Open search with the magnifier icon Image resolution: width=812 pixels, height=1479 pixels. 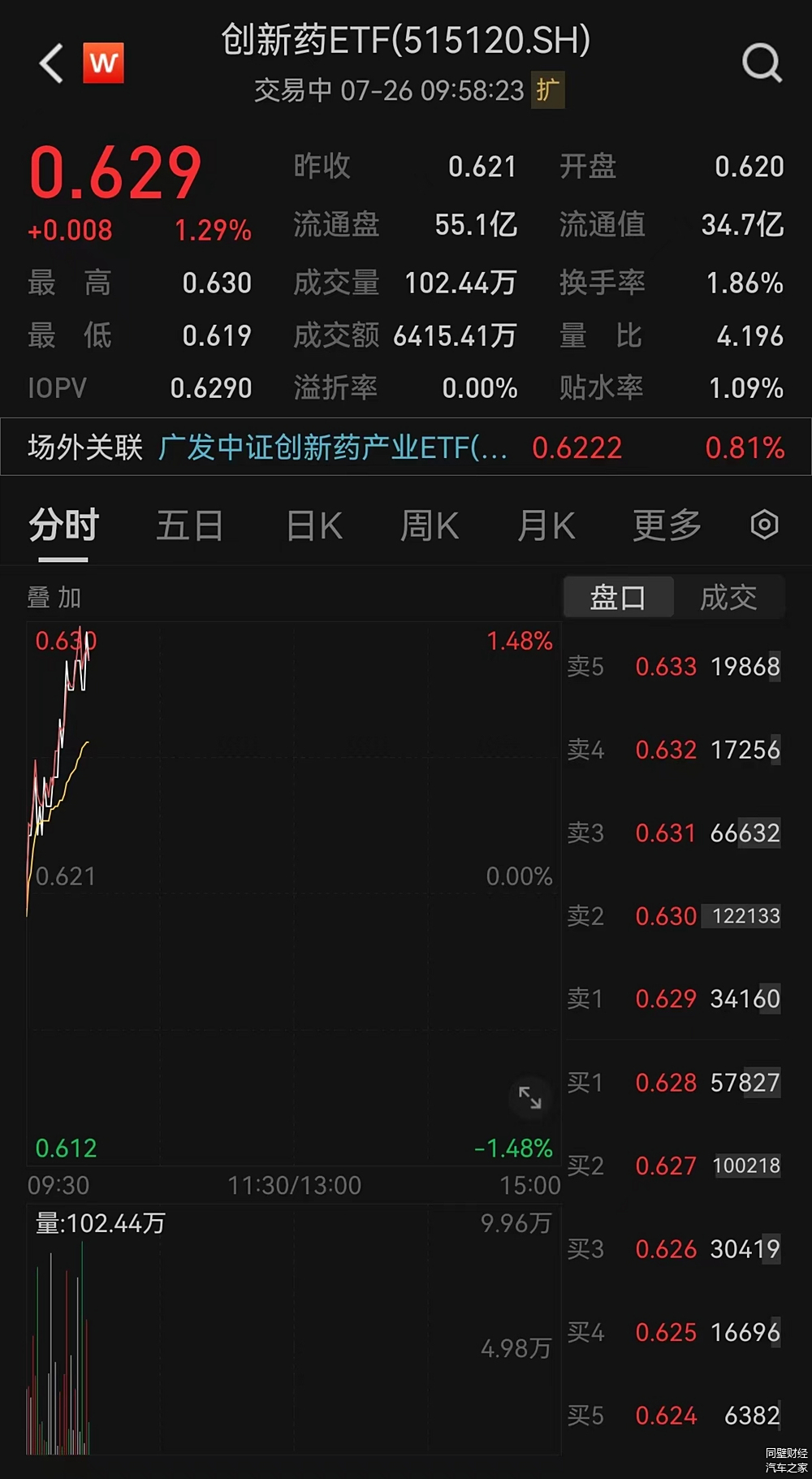coord(762,63)
